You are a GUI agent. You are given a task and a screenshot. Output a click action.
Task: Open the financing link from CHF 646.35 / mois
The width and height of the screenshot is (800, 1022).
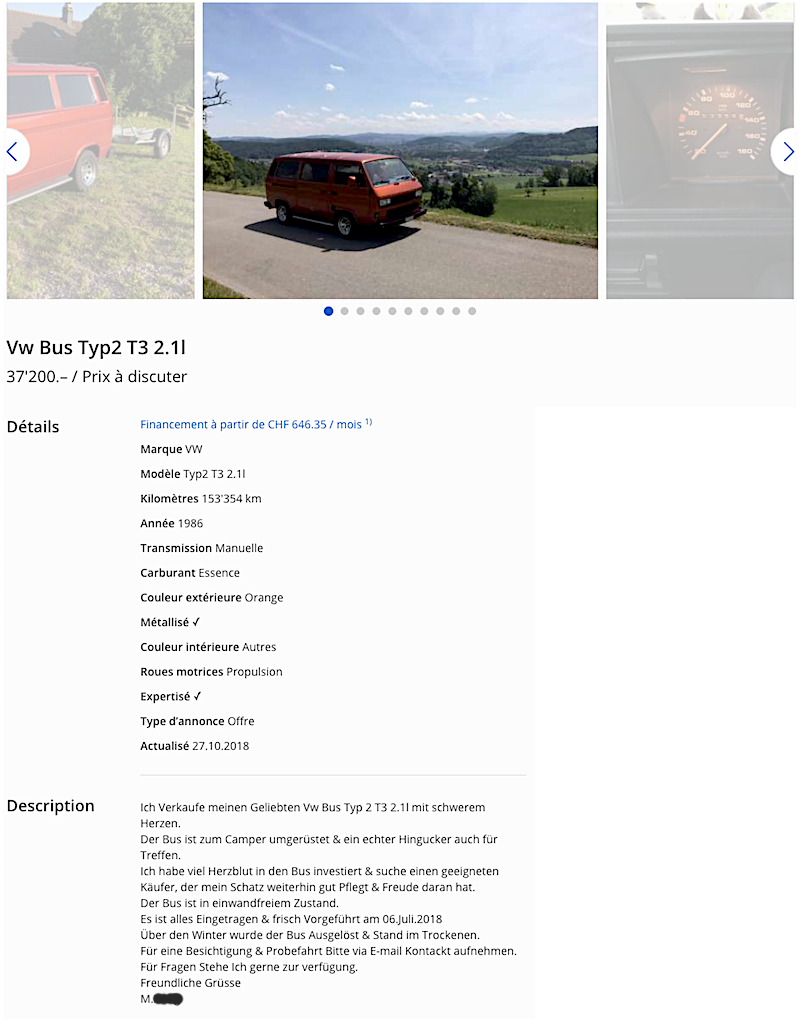pyautogui.click(x=251, y=424)
